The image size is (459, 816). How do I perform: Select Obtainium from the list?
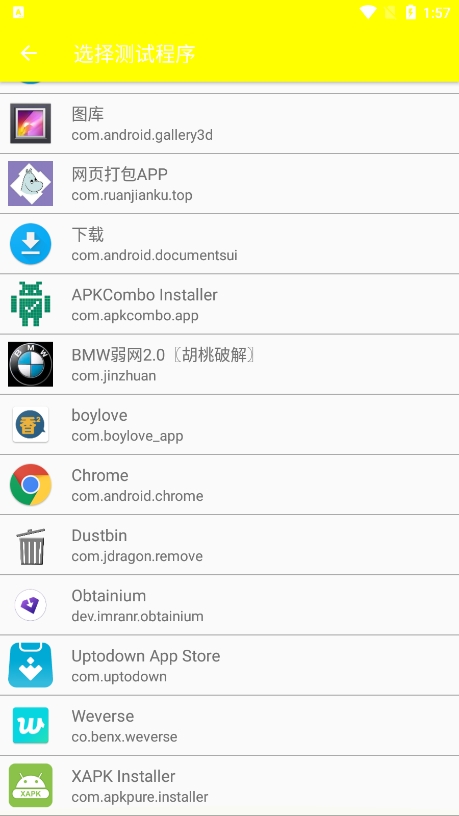point(230,605)
